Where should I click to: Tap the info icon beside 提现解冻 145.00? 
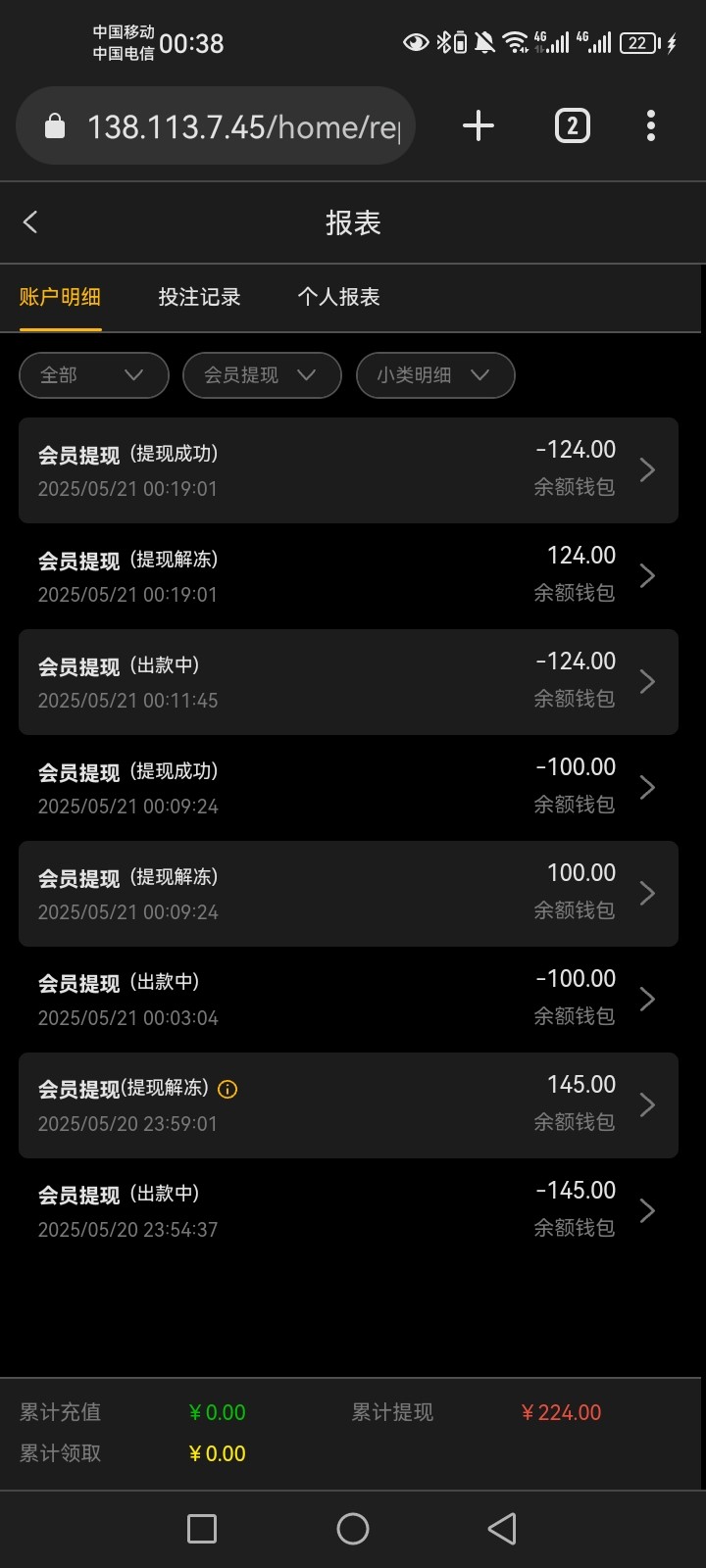[227, 1089]
